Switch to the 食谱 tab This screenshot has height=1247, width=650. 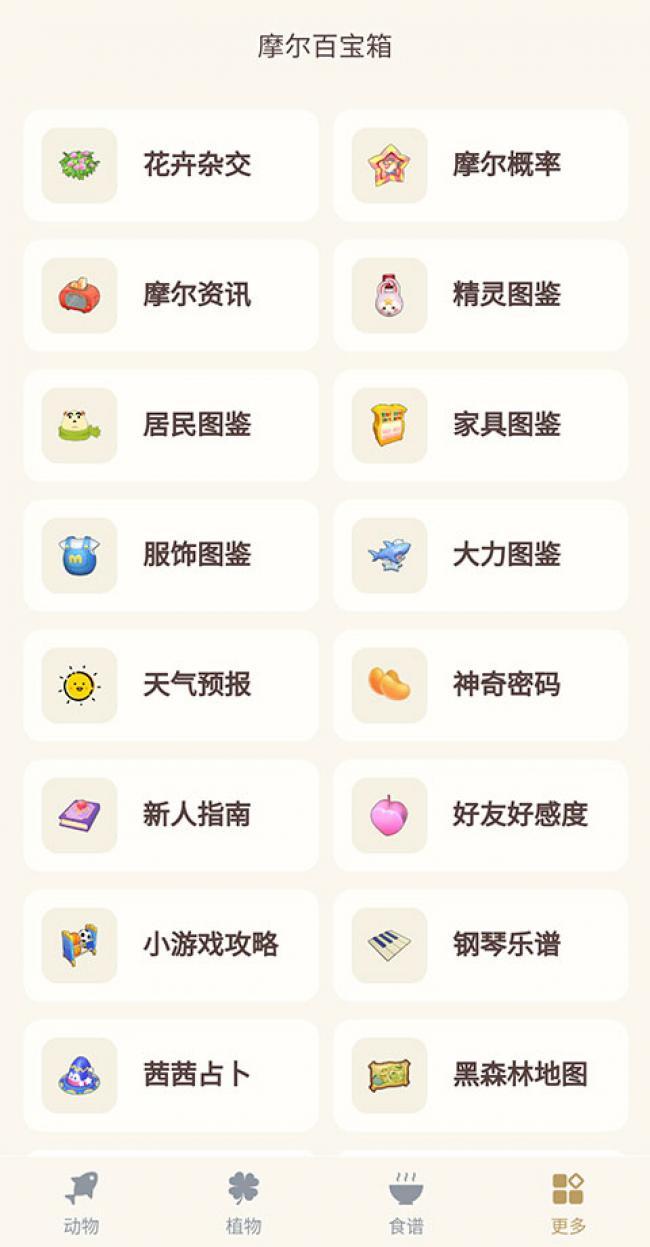[x=406, y=1203]
